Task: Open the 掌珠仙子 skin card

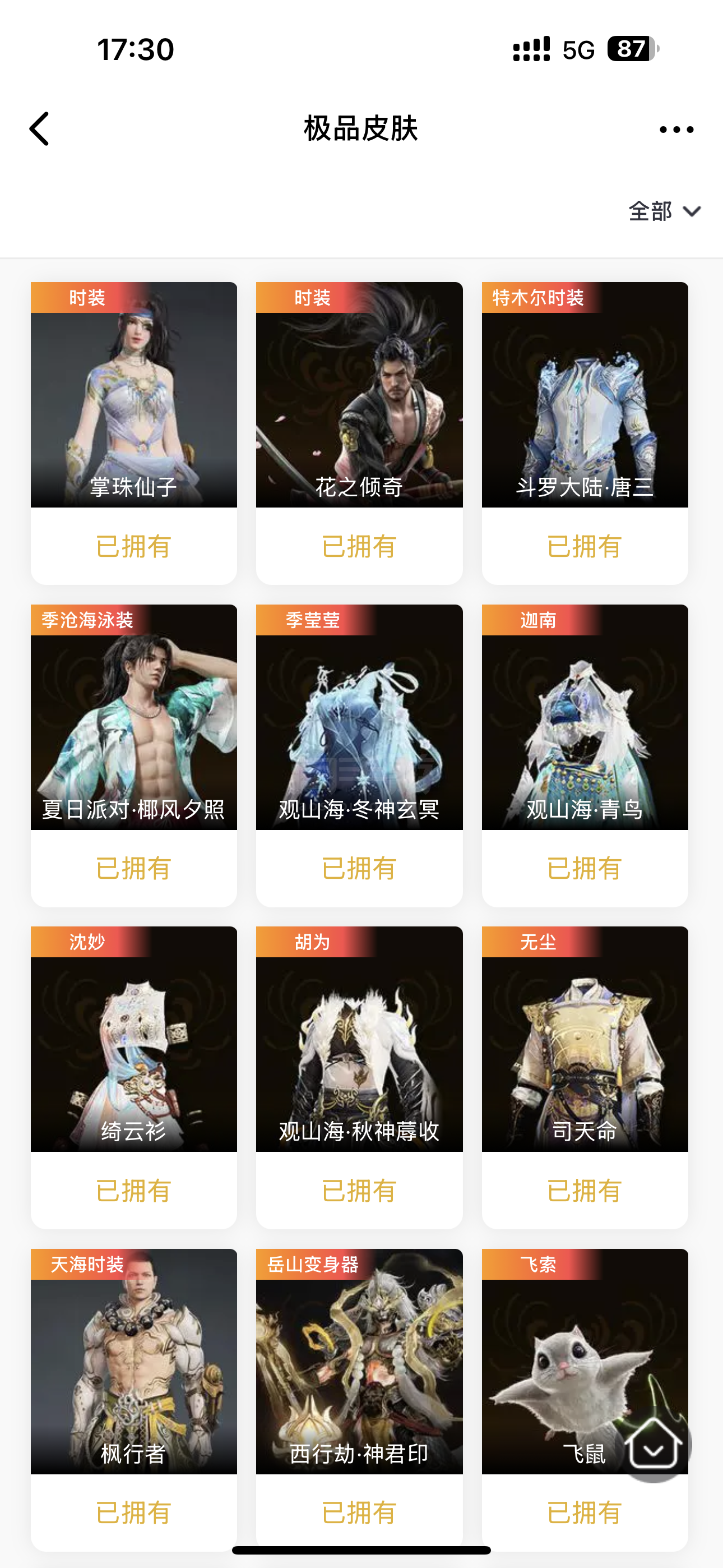Action: click(134, 433)
